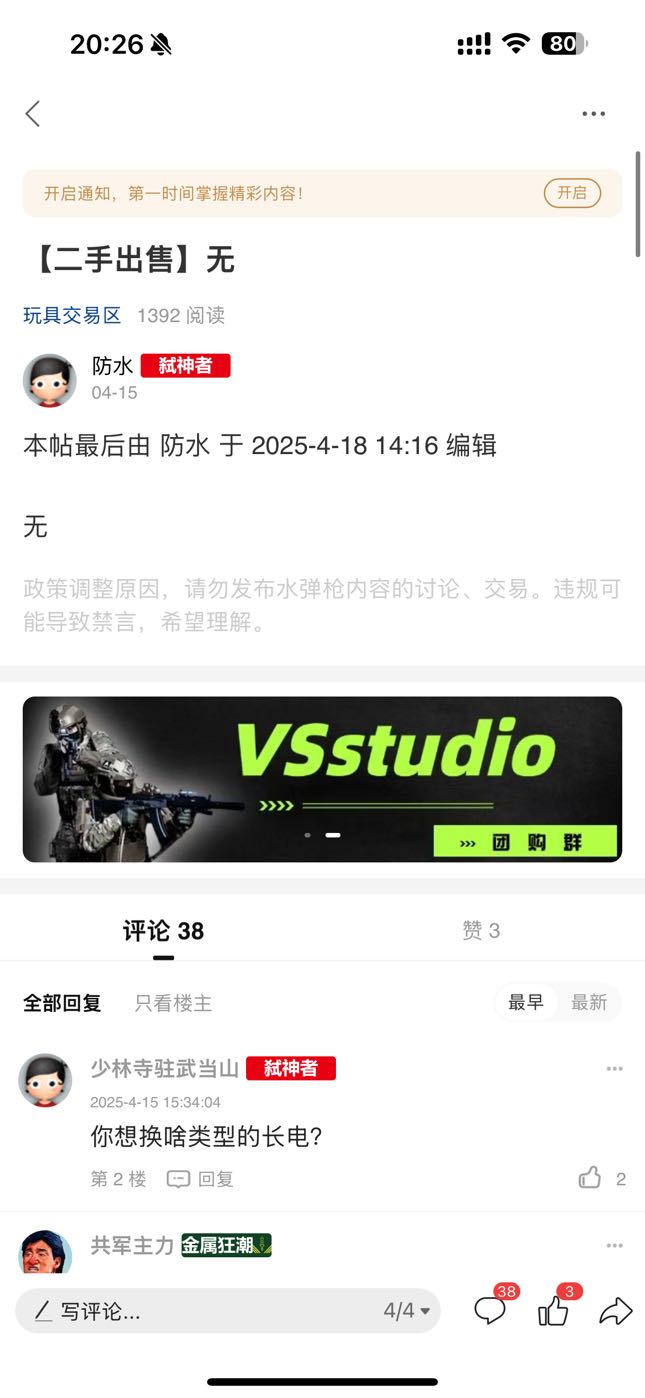Tap 开启 to enable notifications
The height and width of the screenshot is (1398, 645).
pyautogui.click(x=572, y=193)
